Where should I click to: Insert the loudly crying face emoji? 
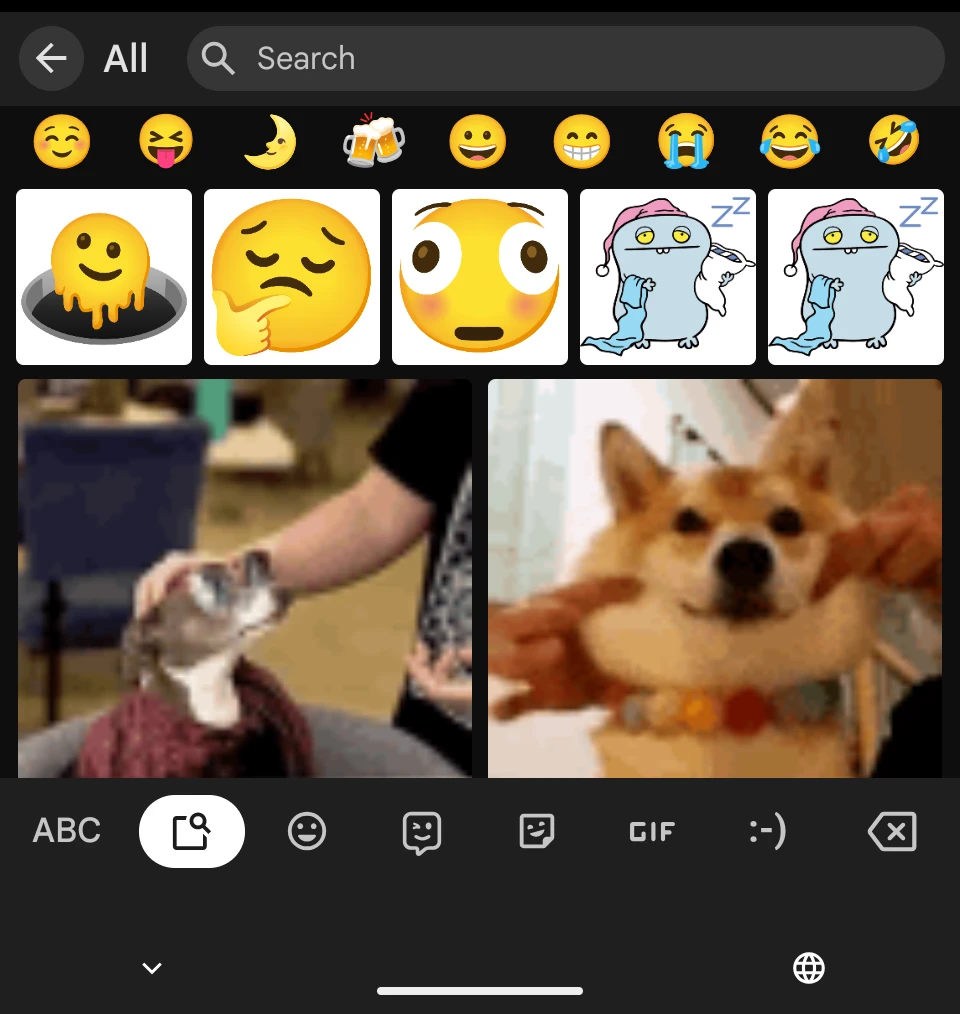click(686, 142)
